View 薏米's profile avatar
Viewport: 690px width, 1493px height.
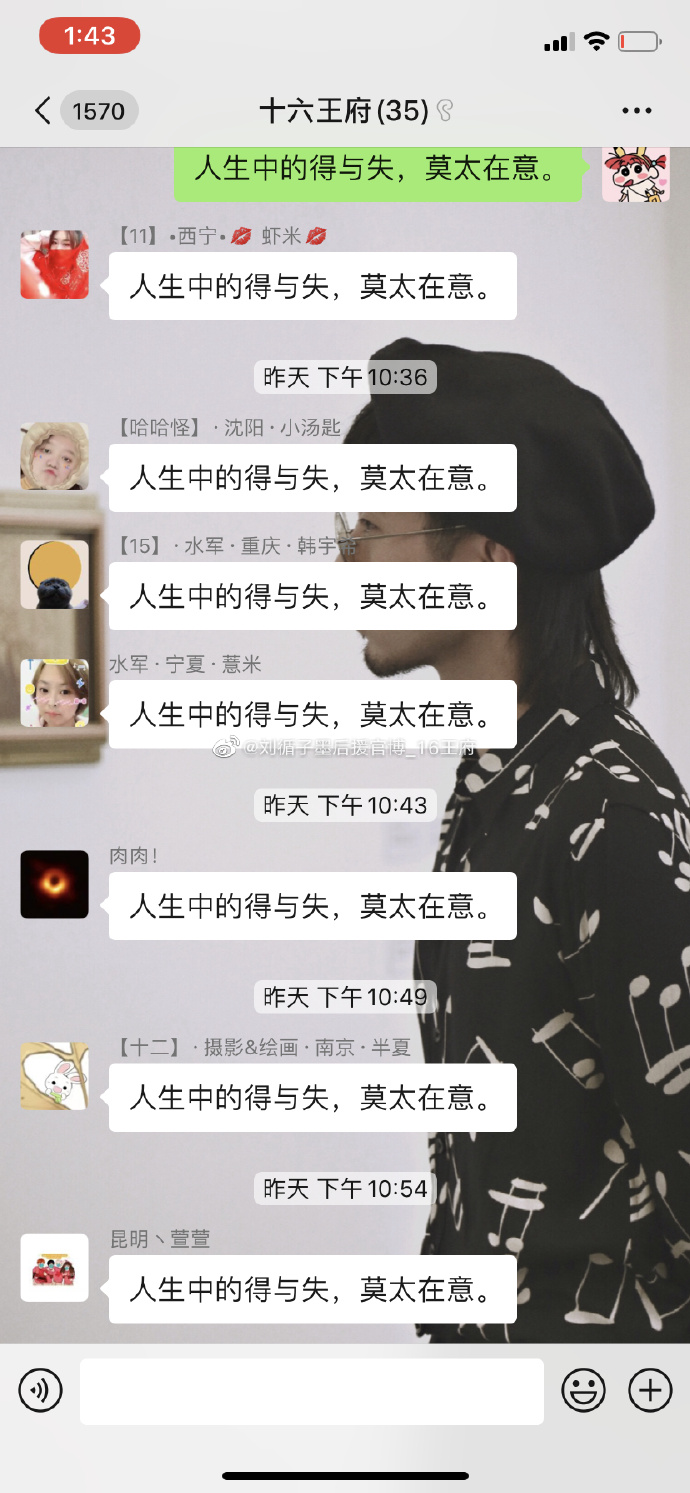tap(55, 692)
